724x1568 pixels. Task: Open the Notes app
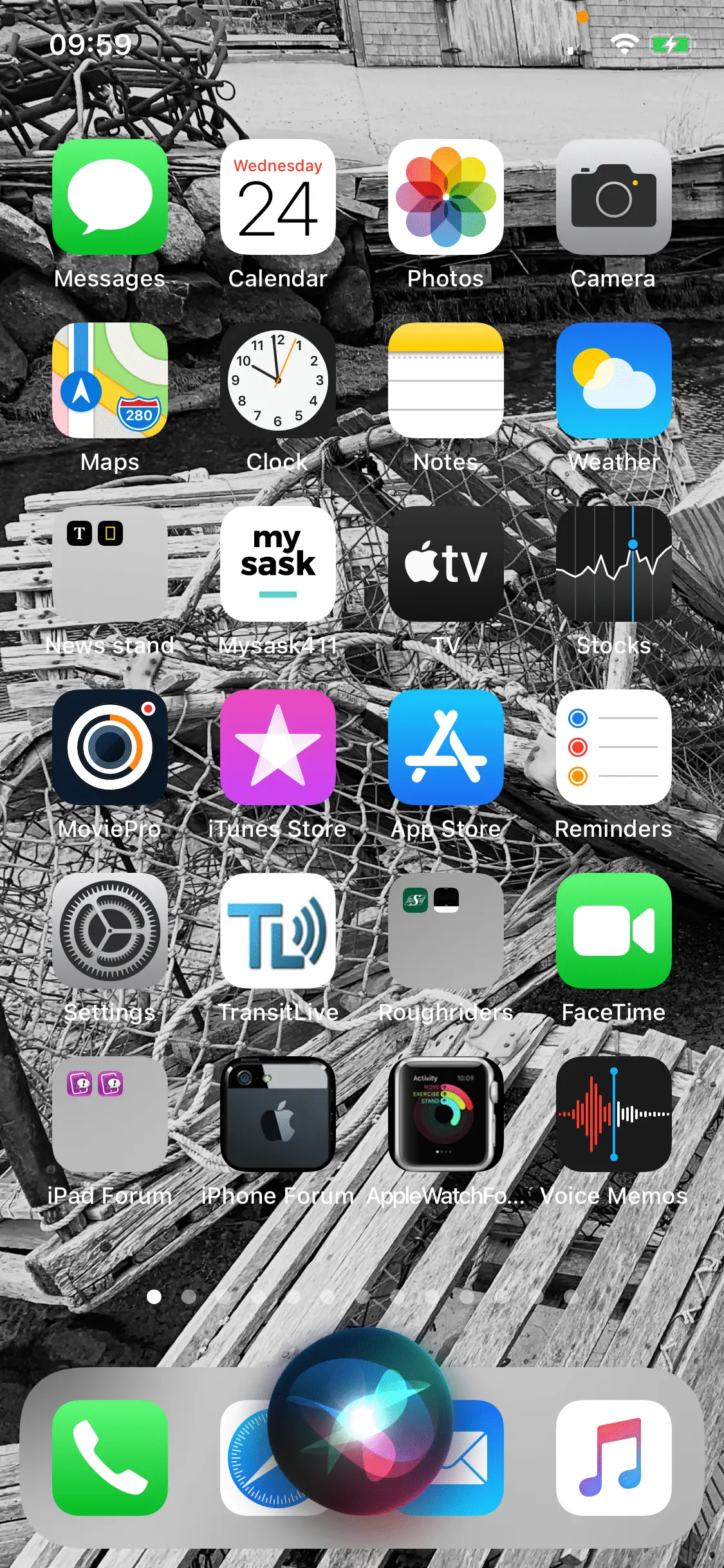tap(446, 380)
